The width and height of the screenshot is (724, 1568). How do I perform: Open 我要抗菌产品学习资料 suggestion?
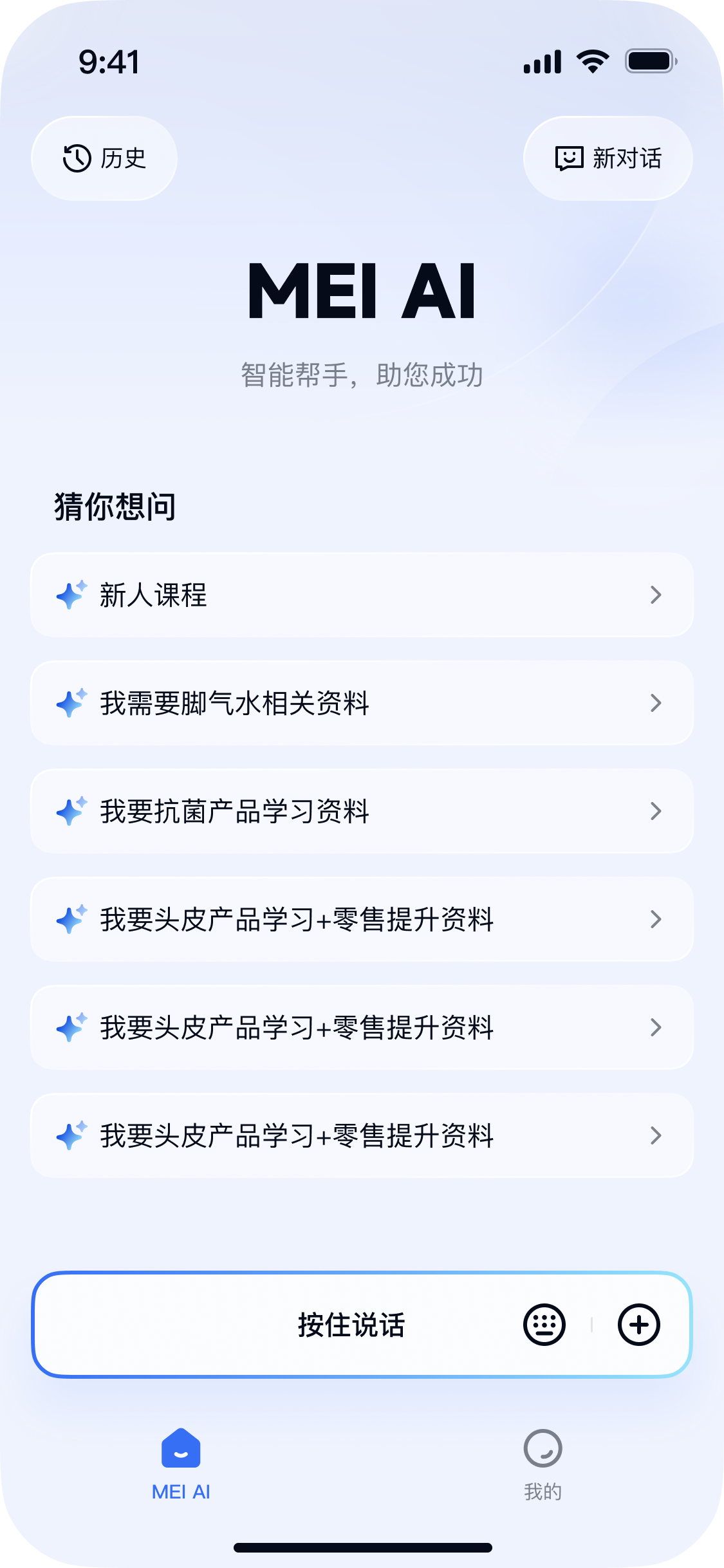(362, 811)
